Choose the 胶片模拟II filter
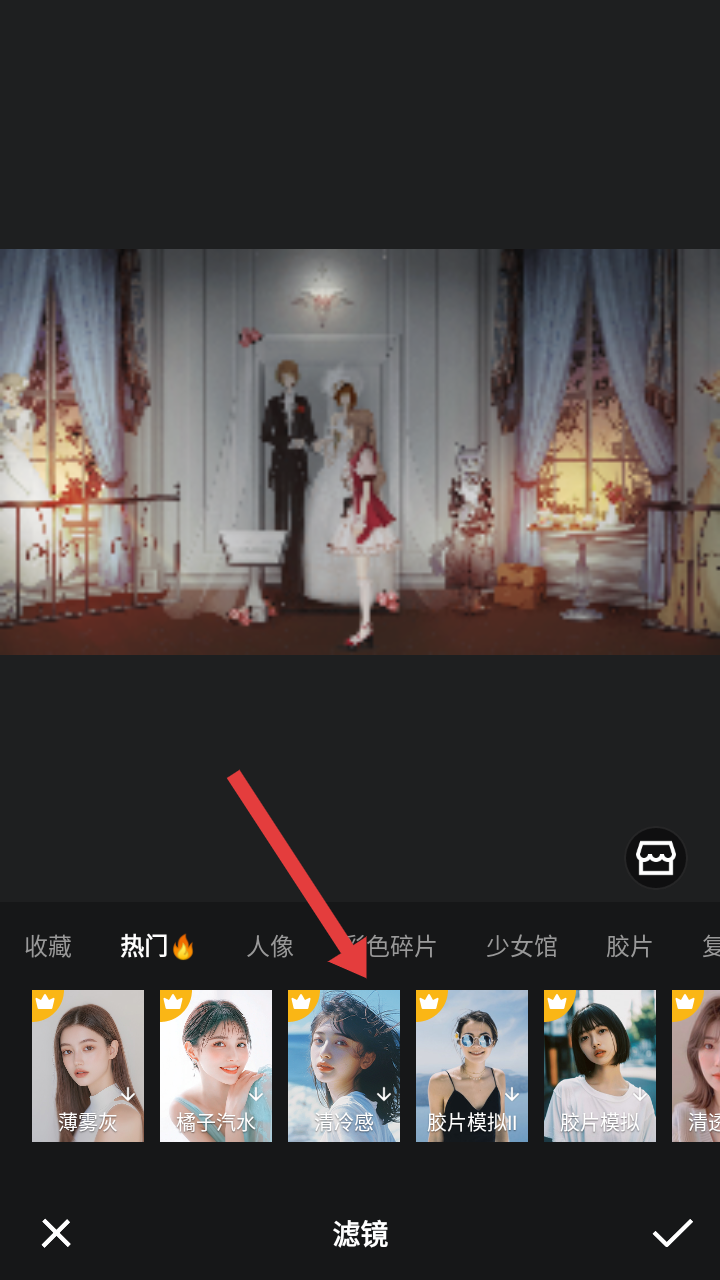This screenshot has width=720, height=1280. (x=472, y=1065)
